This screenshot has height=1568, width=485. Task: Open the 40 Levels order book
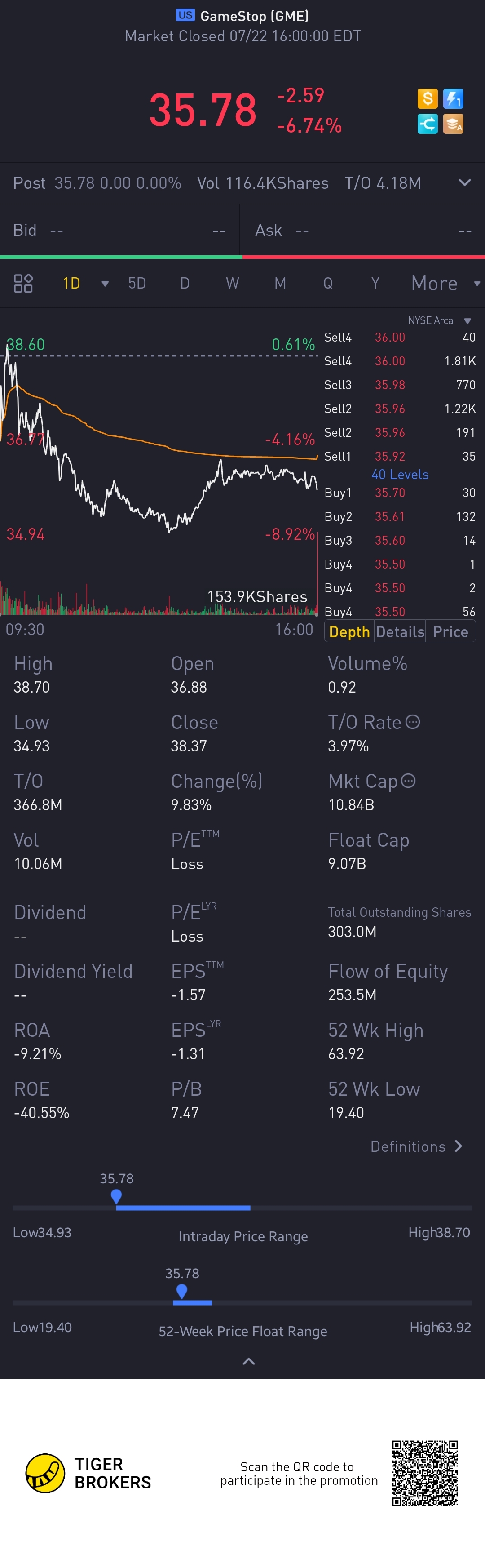tap(400, 474)
